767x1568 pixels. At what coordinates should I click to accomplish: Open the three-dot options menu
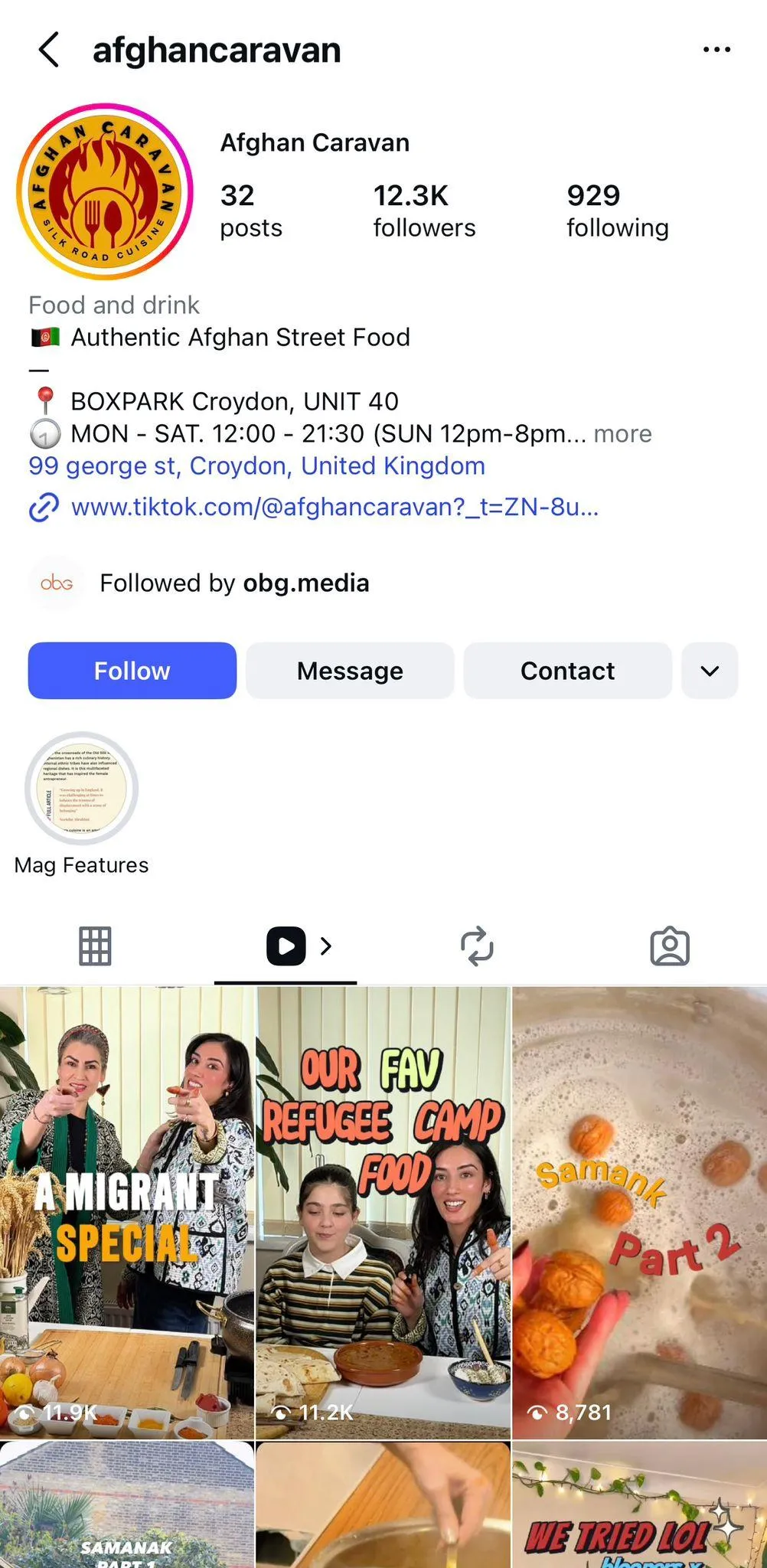pyautogui.click(x=716, y=51)
